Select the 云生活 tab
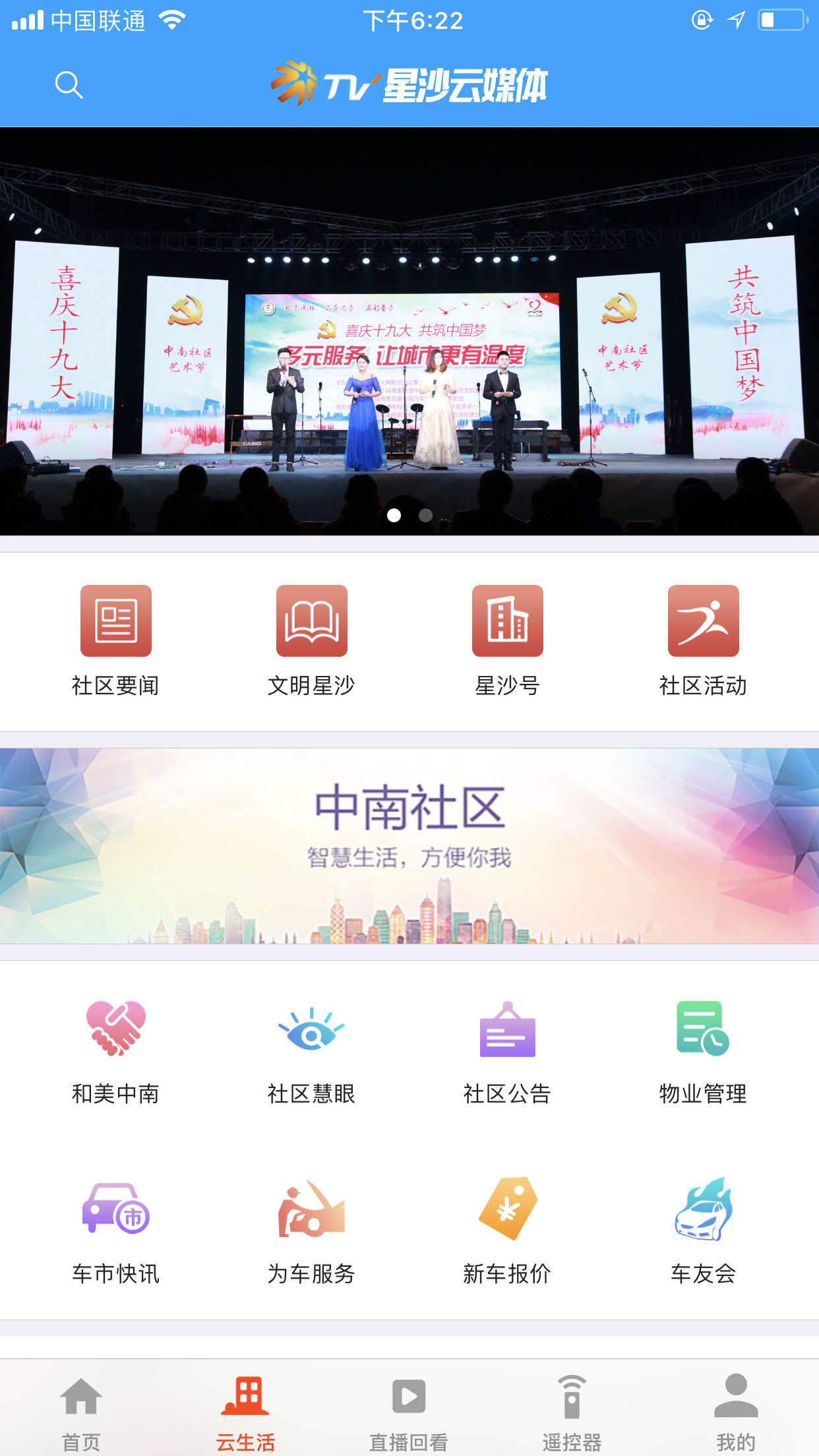 245,1412
